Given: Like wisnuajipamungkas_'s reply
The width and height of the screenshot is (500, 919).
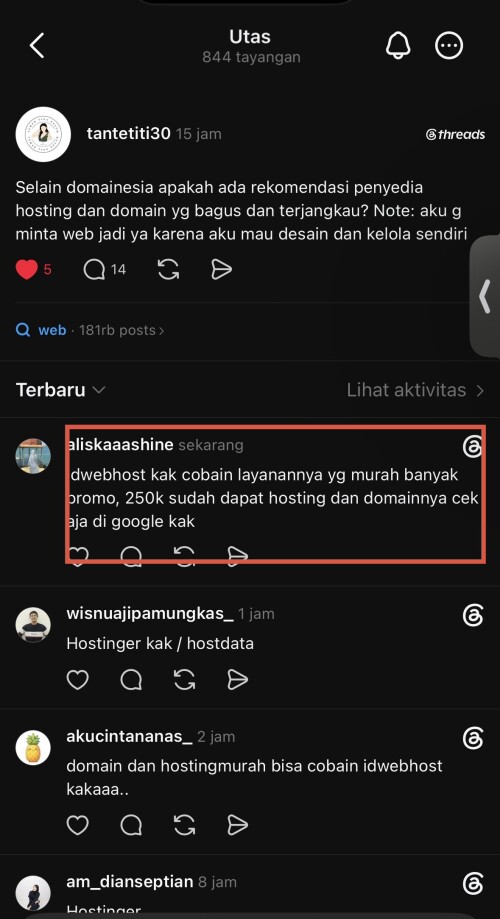Looking at the screenshot, I should click(77, 679).
